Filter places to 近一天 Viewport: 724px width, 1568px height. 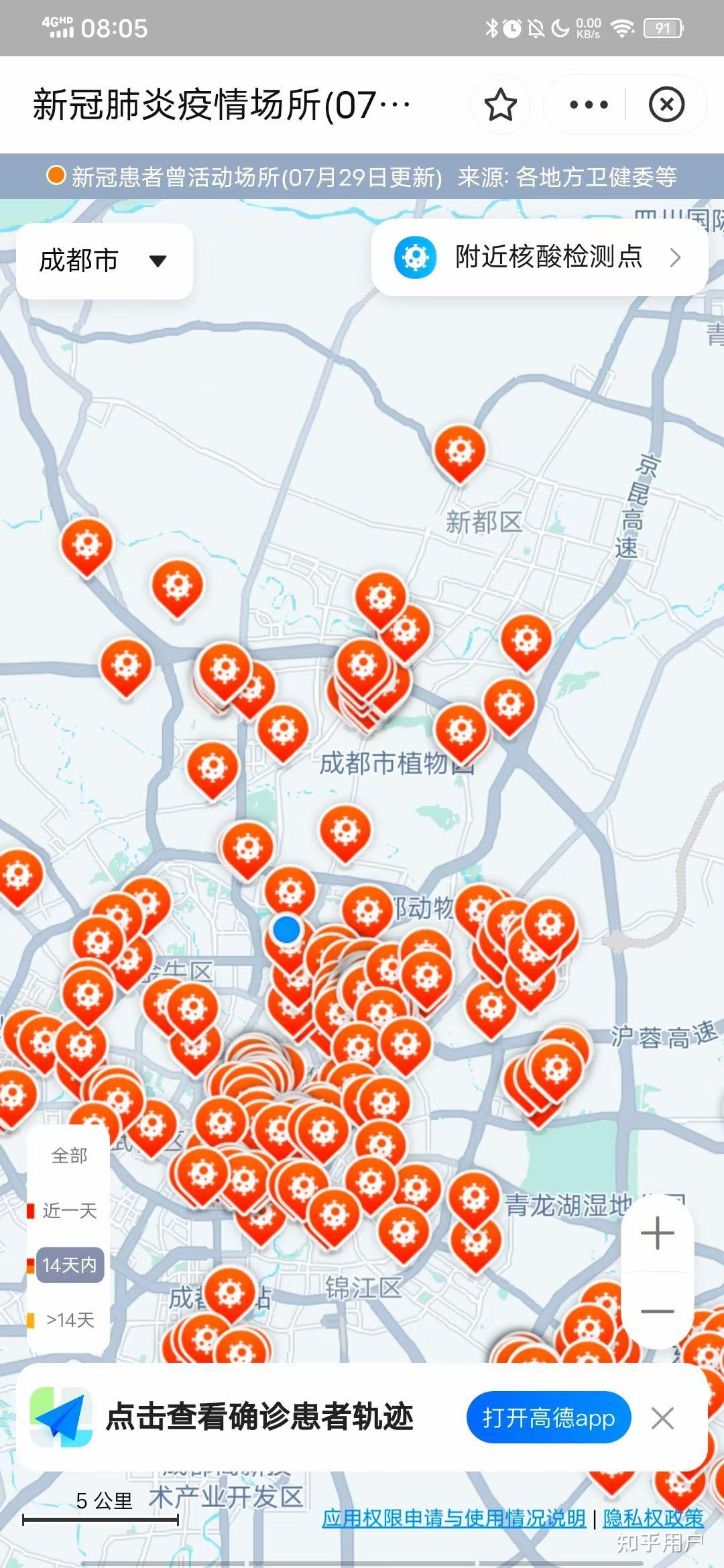(69, 1210)
